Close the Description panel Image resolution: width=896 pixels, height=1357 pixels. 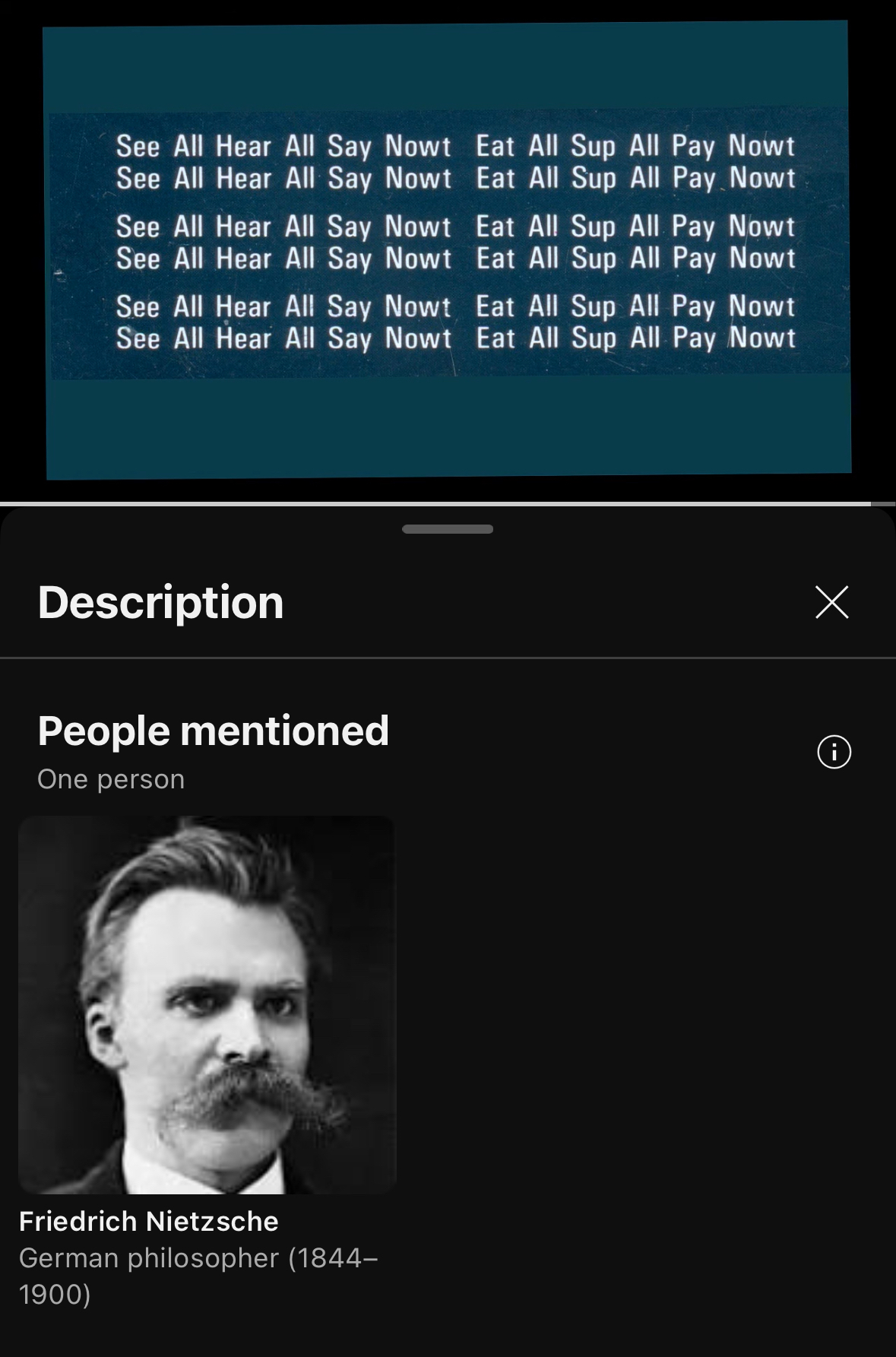click(831, 602)
